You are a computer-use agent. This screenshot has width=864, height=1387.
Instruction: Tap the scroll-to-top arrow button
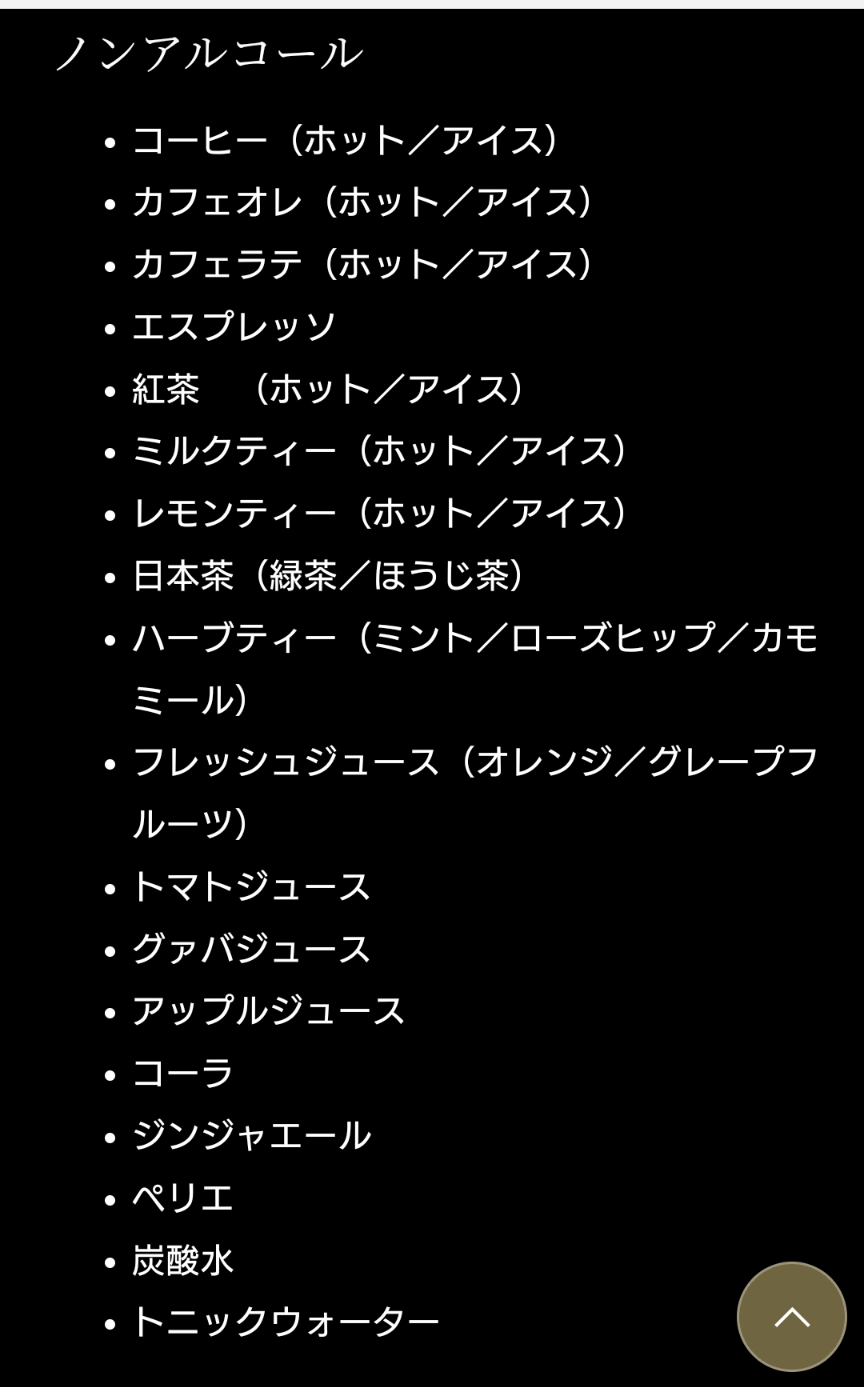click(791, 1316)
